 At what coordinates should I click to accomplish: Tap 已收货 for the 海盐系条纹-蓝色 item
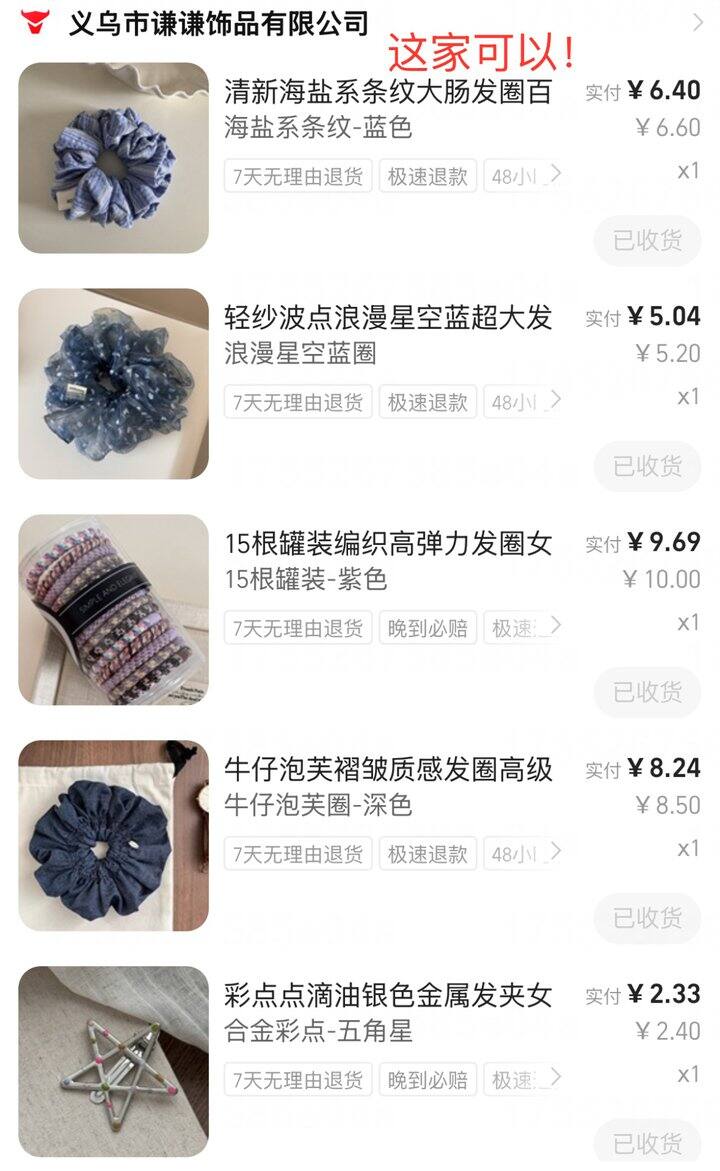click(x=648, y=240)
